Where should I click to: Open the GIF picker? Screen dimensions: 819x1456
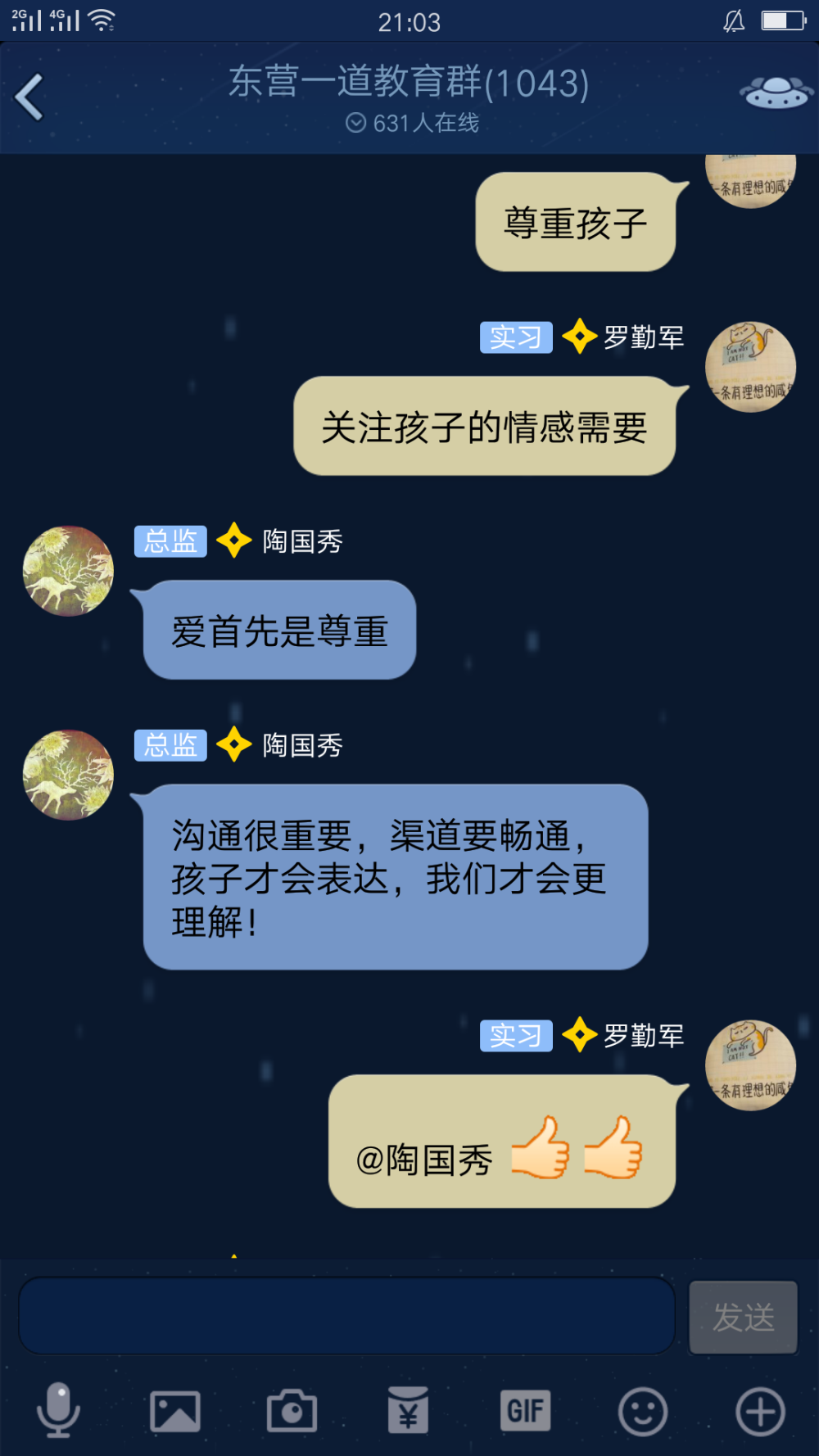526,1410
